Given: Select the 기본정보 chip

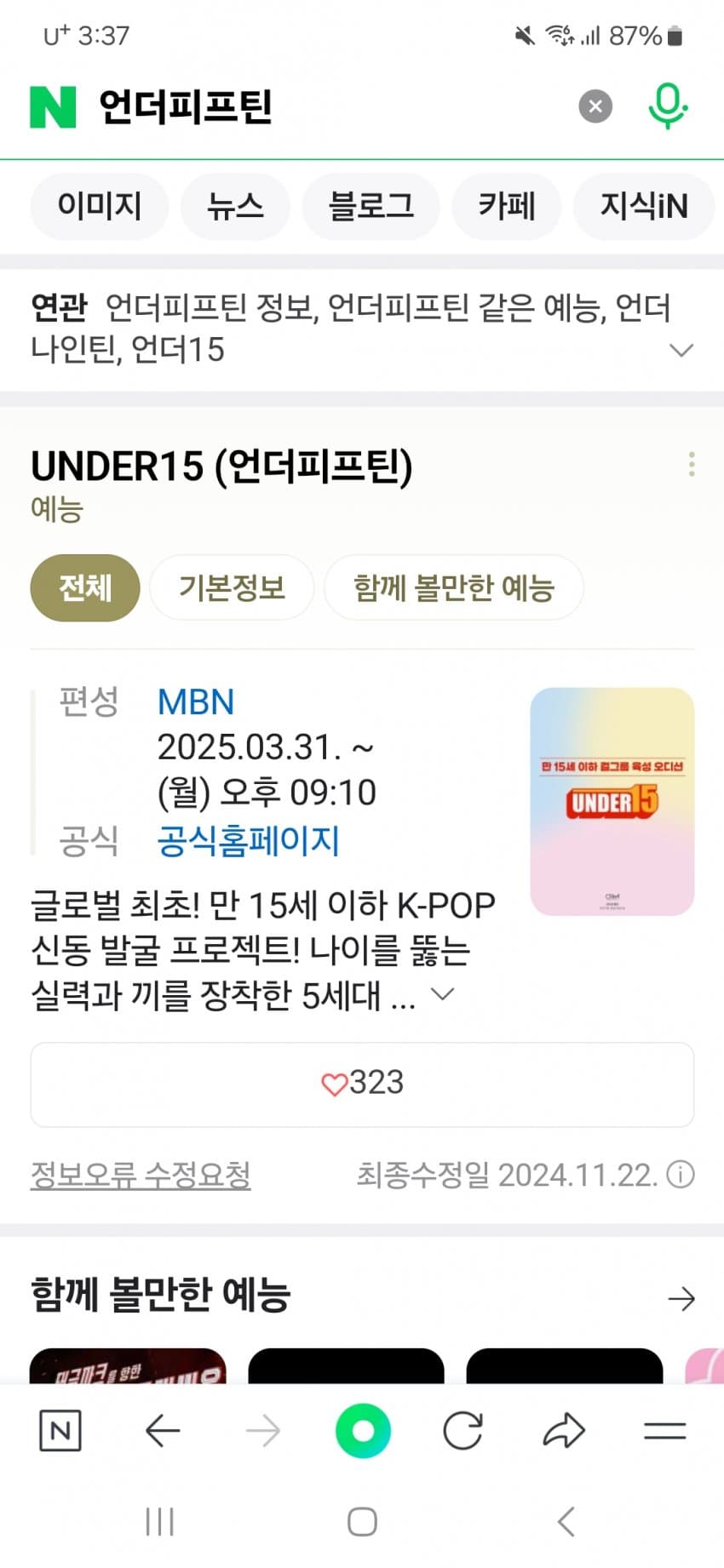Looking at the screenshot, I should [x=232, y=587].
